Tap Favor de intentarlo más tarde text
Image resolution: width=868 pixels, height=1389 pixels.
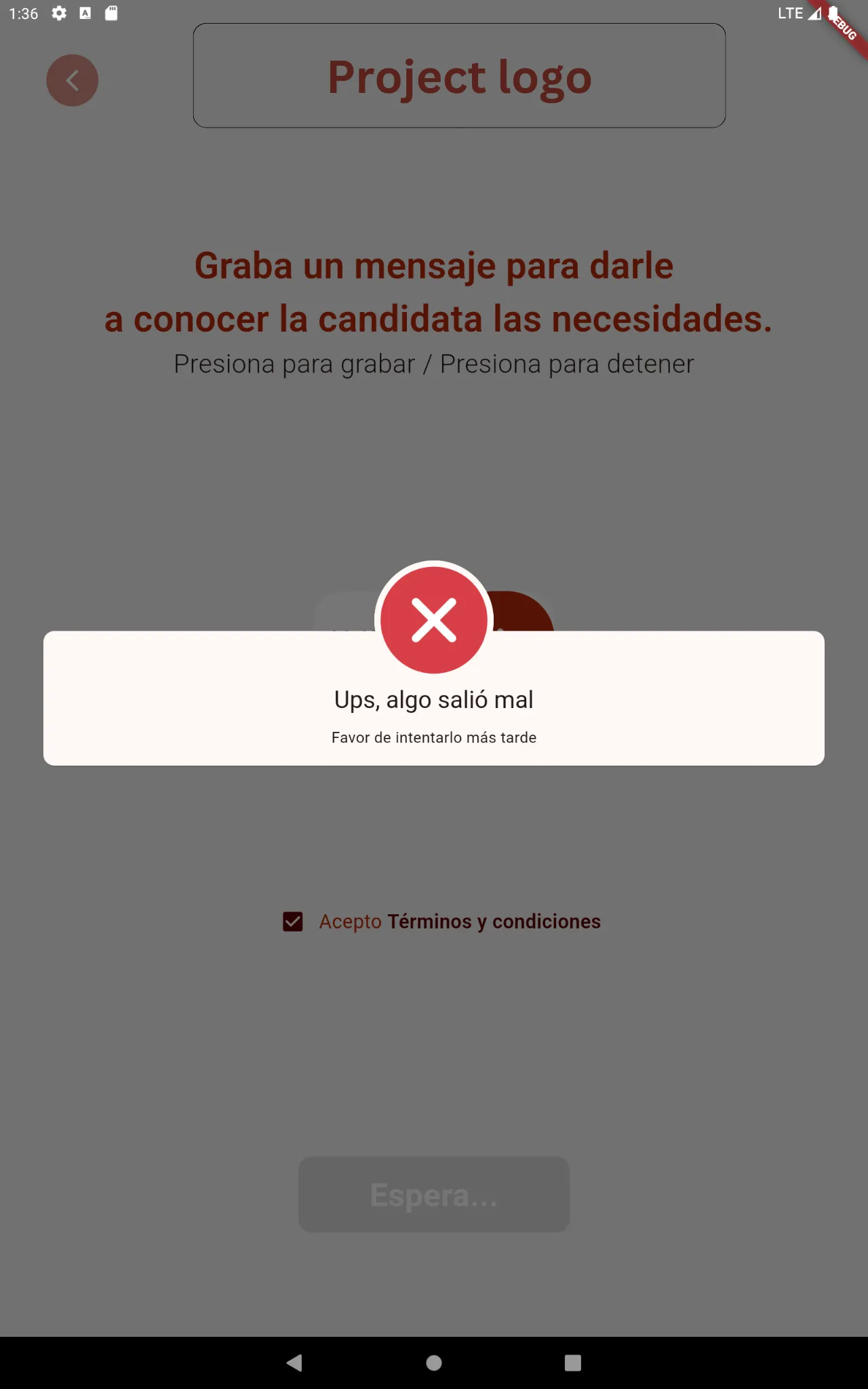click(434, 737)
